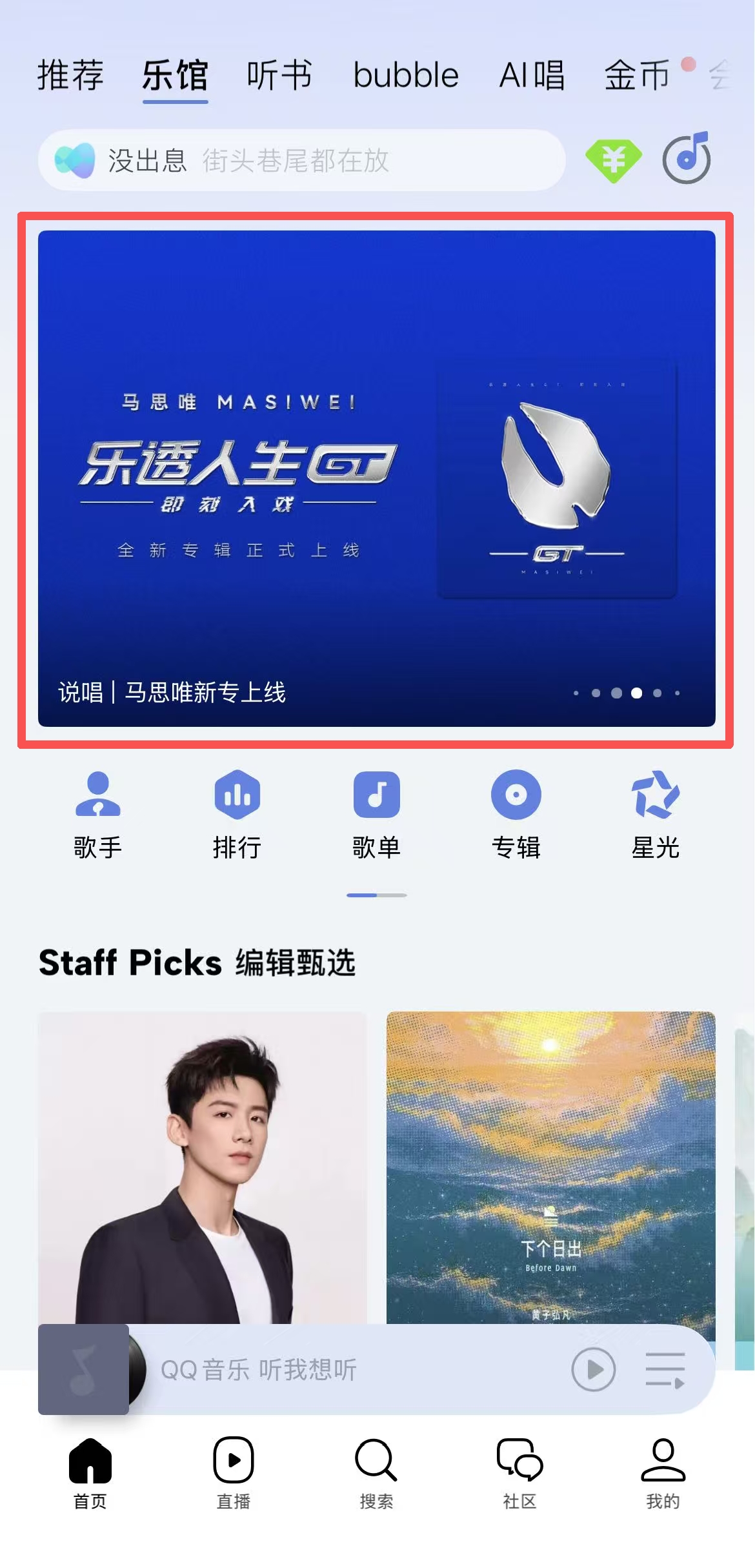The height and width of the screenshot is (1568, 755).
Task: Open the 听书 tab
Action: click(279, 76)
